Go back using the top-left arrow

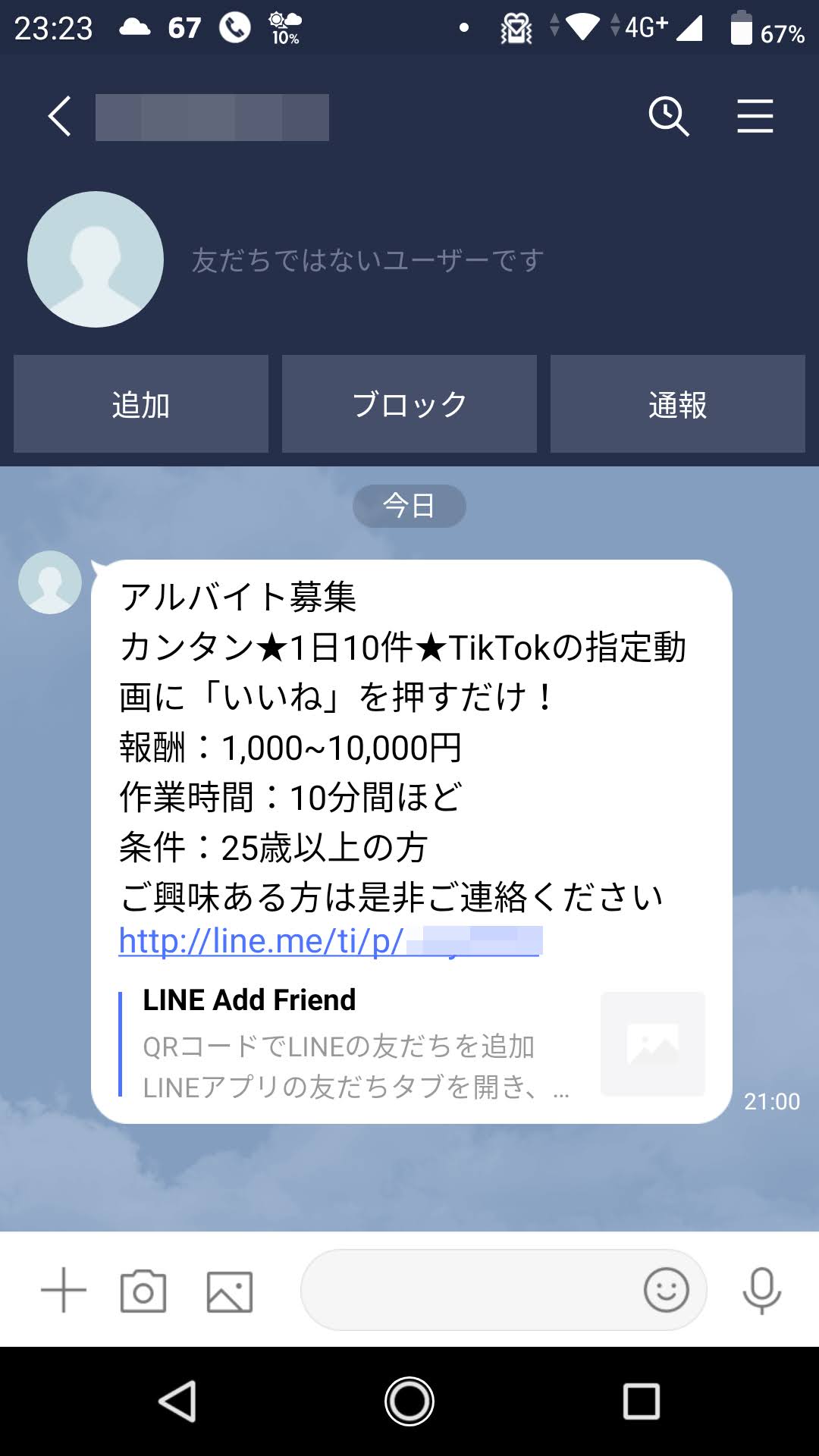click(59, 117)
